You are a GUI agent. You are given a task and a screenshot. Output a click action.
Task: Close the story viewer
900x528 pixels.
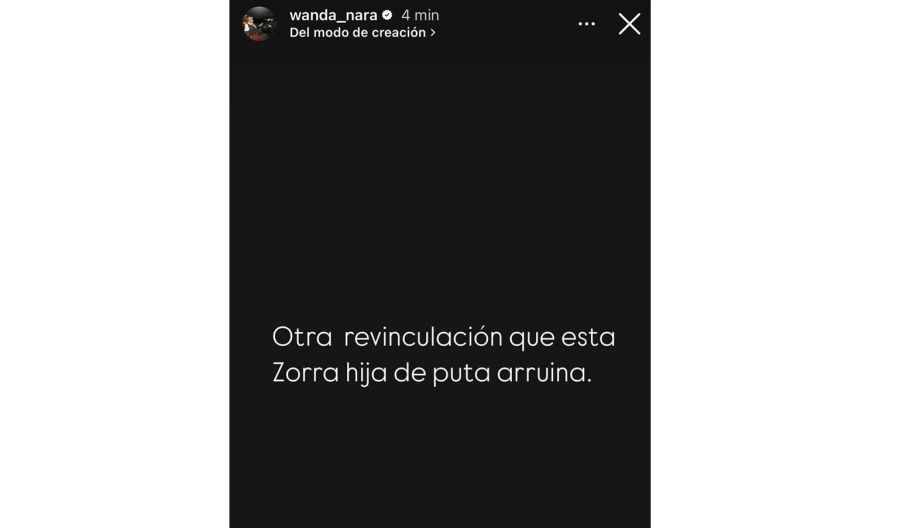click(x=629, y=24)
